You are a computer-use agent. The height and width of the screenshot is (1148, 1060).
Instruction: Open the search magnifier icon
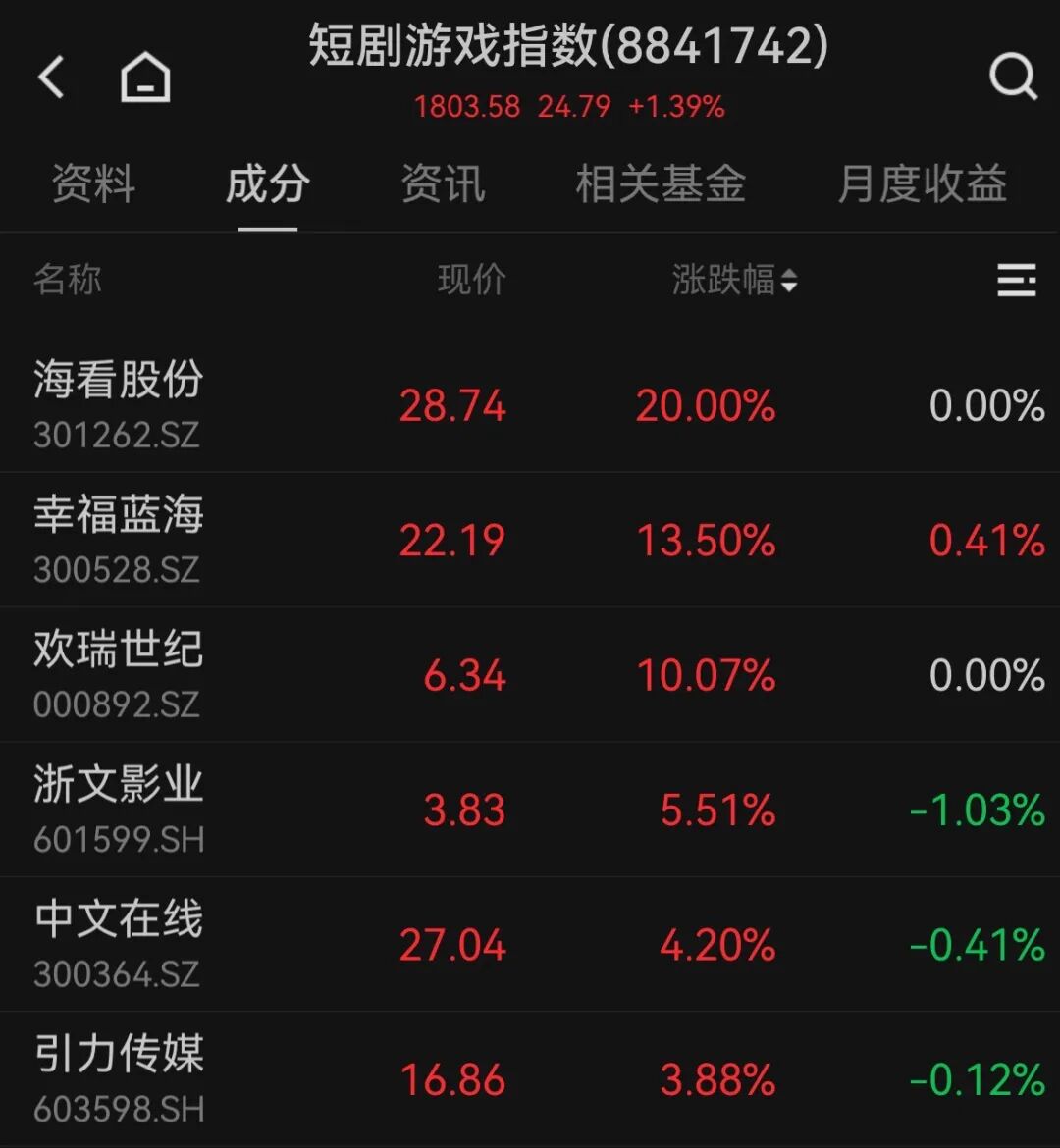click(1012, 77)
